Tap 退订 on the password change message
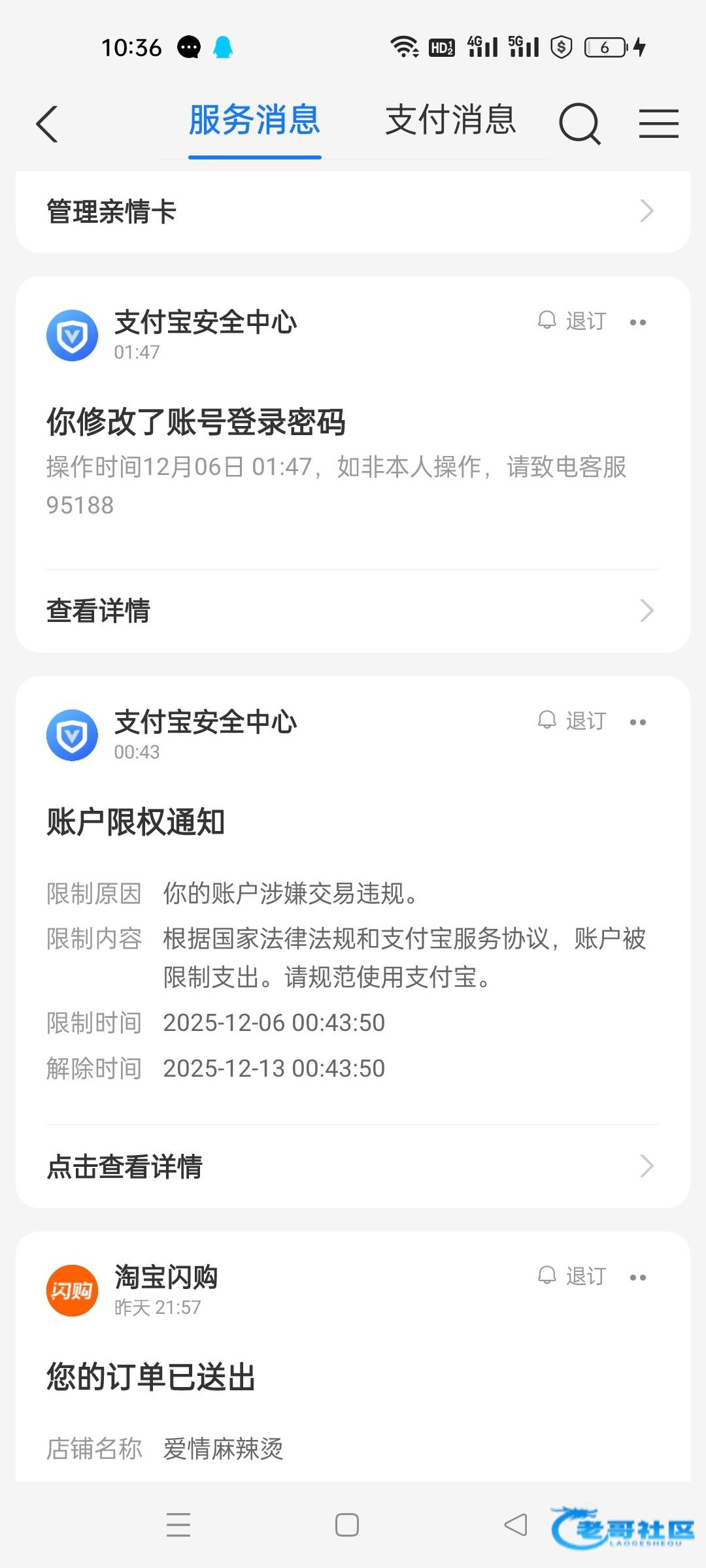Viewport: 706px width, 1568px height. [573, 321]
